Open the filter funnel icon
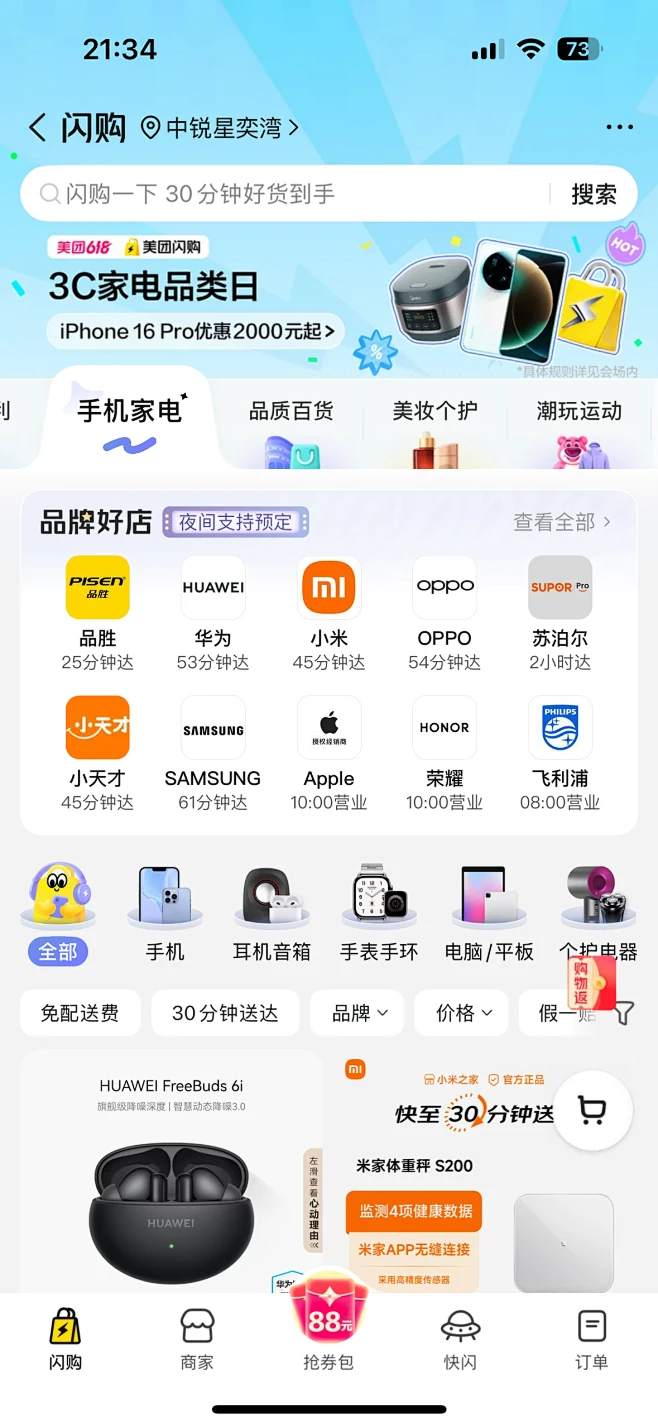The height and width of the screenshot is (1427, 658). point(623,1014)
